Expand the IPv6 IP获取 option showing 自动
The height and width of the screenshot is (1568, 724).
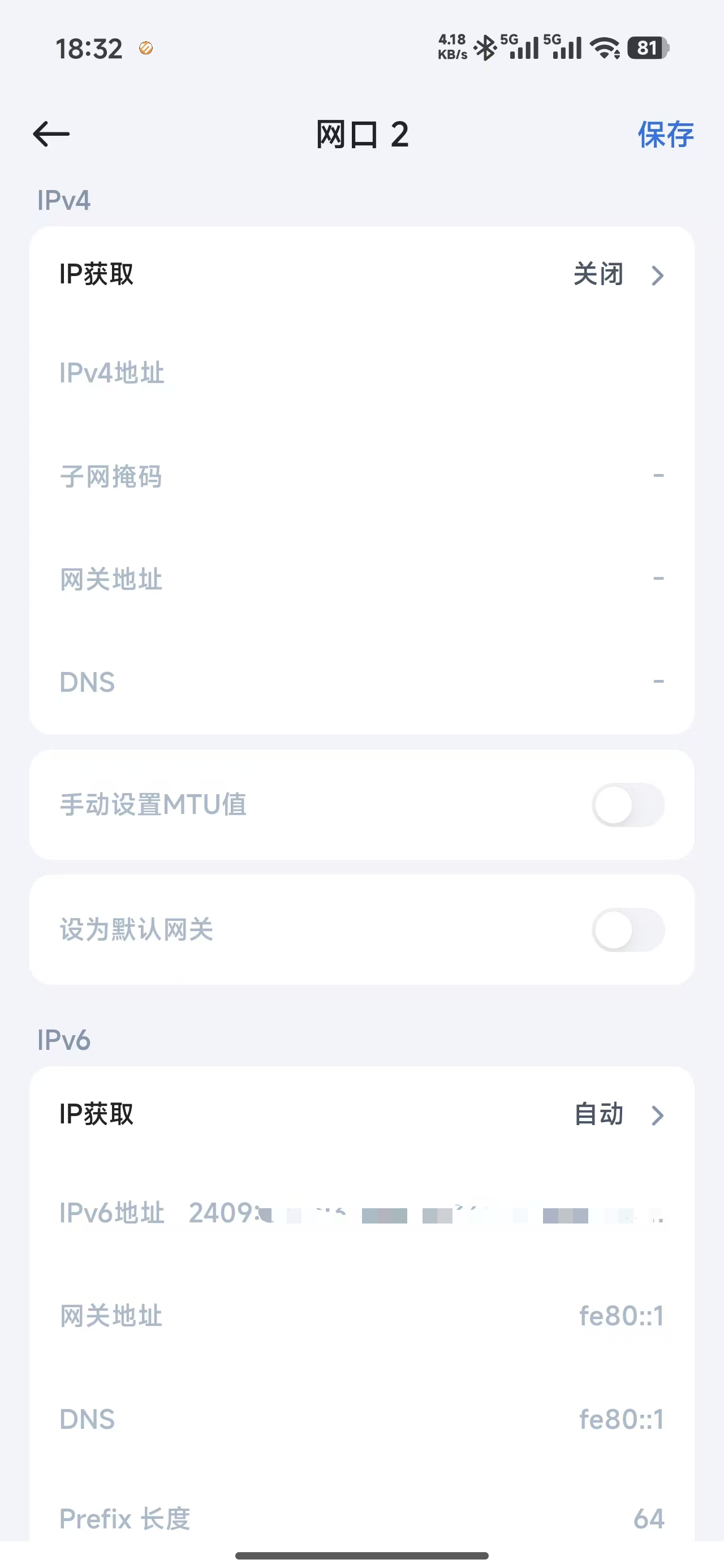click(361, 1114)
